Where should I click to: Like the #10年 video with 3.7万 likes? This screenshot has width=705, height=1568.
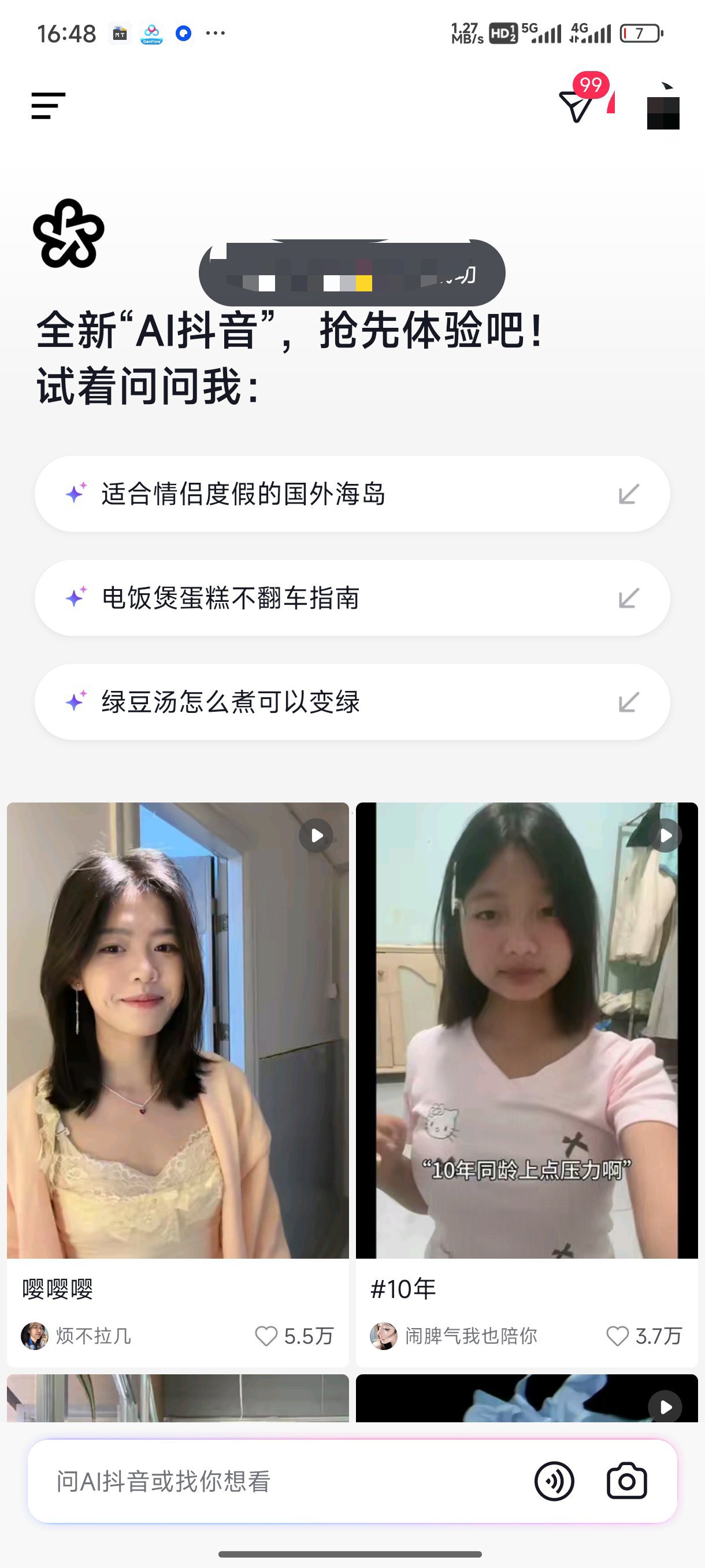[617, 1336]
